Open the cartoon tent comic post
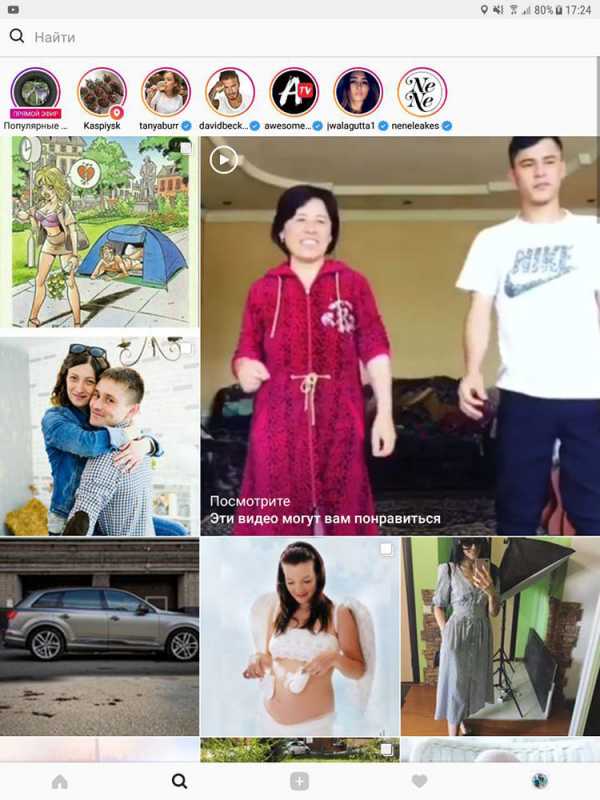600x800 pixels. click(x=99, y=232)
